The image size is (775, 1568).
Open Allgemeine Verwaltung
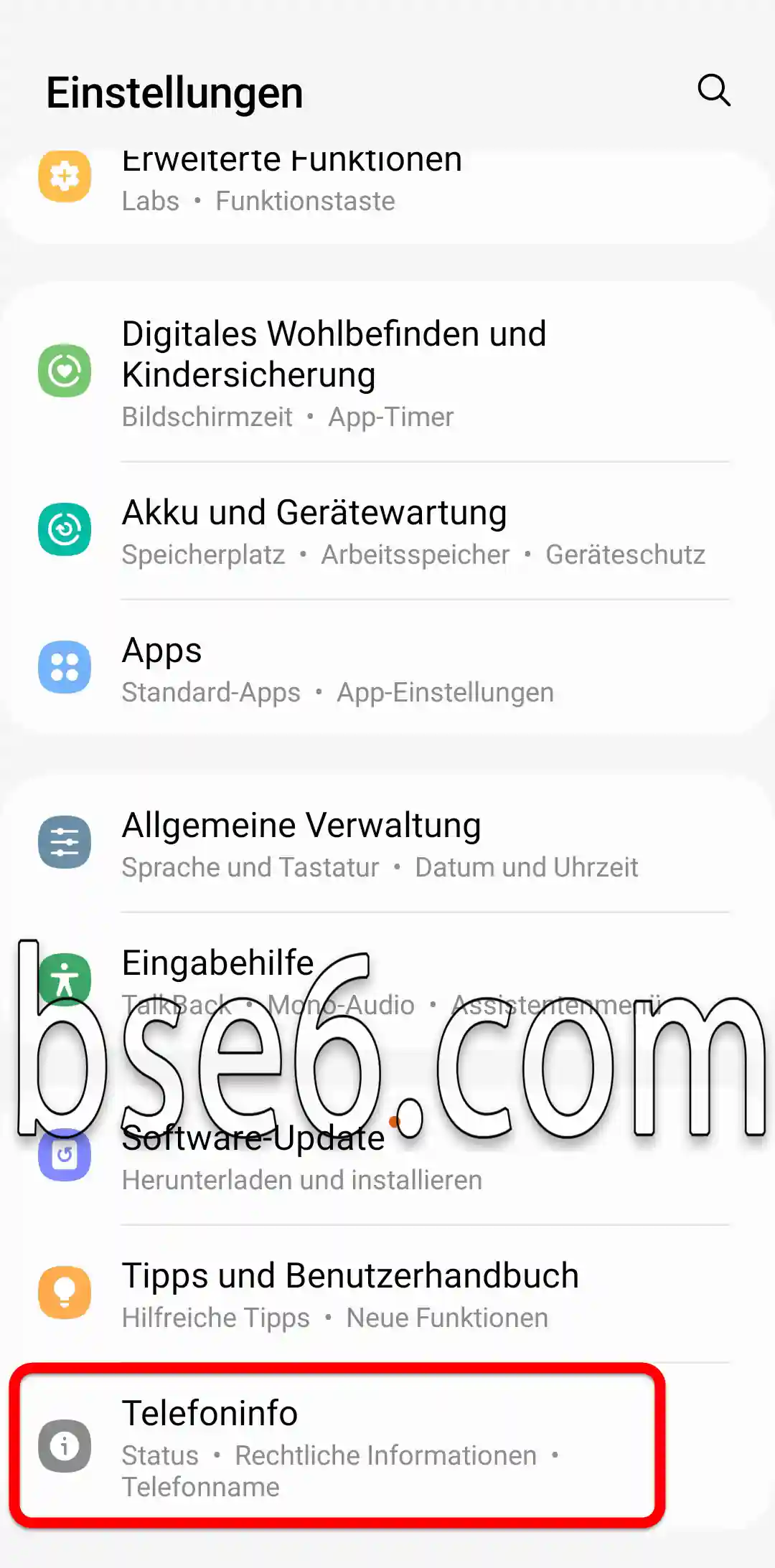pos(387,844)
